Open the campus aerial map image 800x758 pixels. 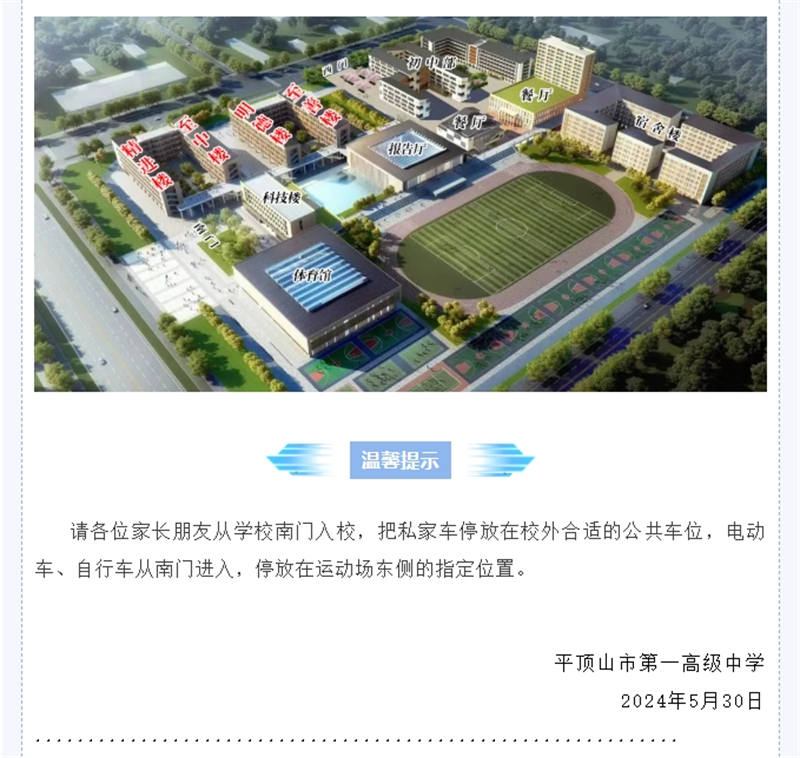click(400, 204)
